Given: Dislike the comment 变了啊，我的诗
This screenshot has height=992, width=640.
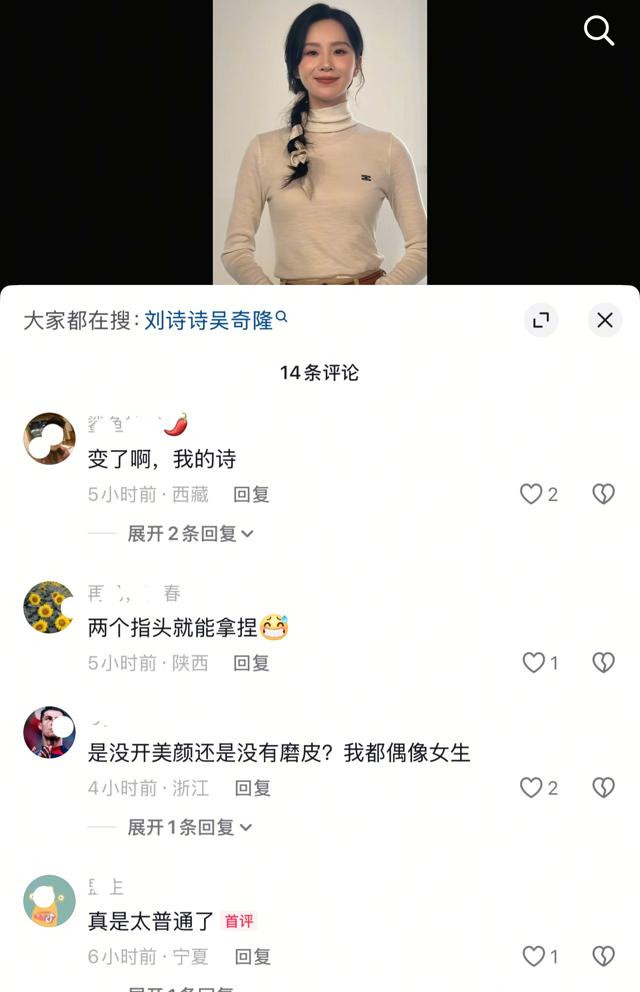Looking at the screenshot, I should [x=603, y=494].
